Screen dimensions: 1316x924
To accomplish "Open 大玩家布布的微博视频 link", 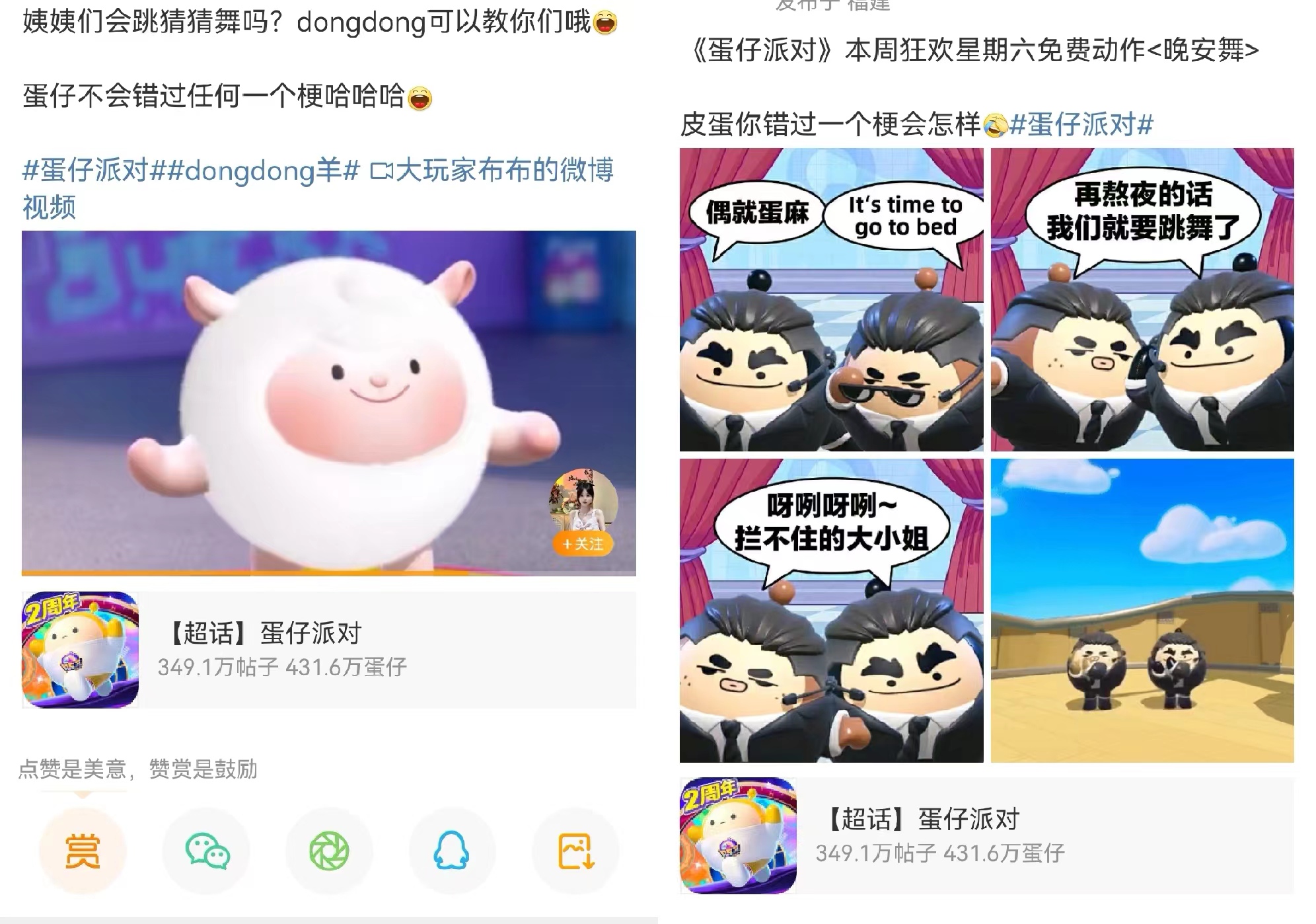I will 502,171.
